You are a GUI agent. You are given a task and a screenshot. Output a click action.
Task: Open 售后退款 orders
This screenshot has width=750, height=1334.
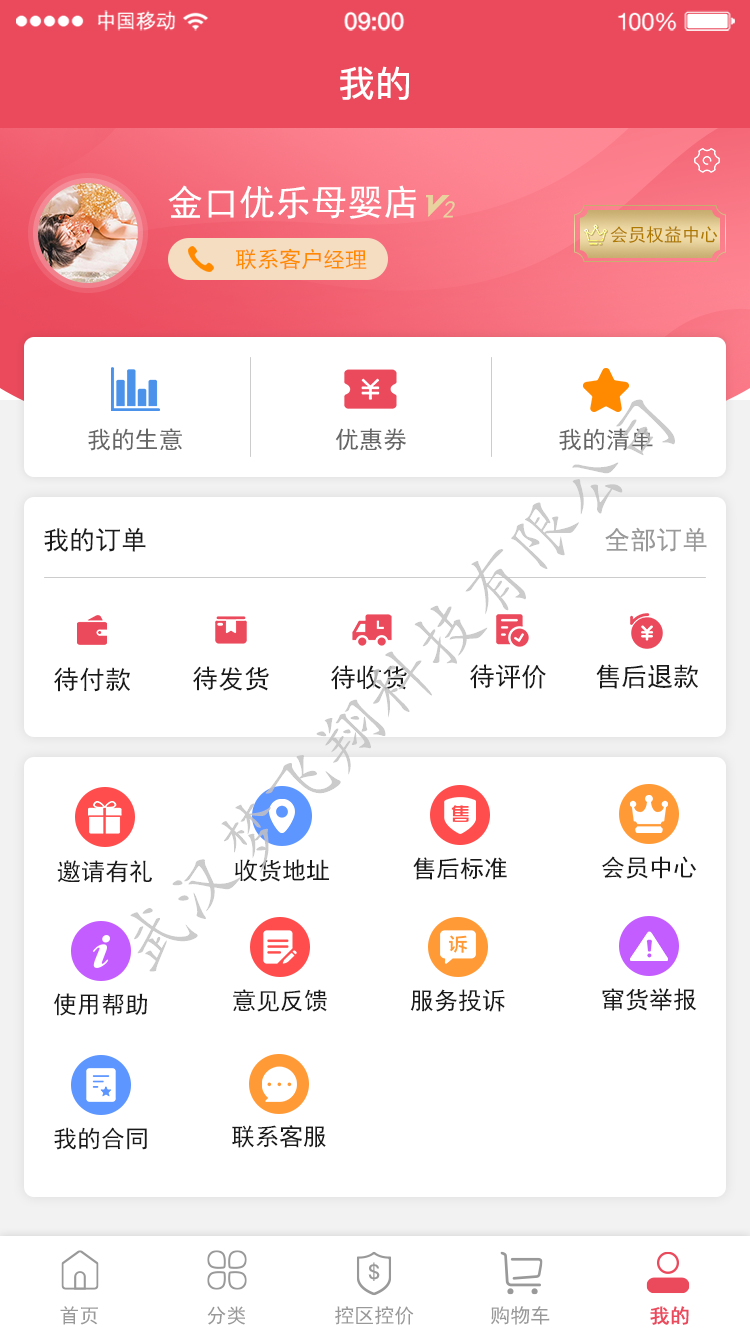pyautogui.click(x=647, y=652)
